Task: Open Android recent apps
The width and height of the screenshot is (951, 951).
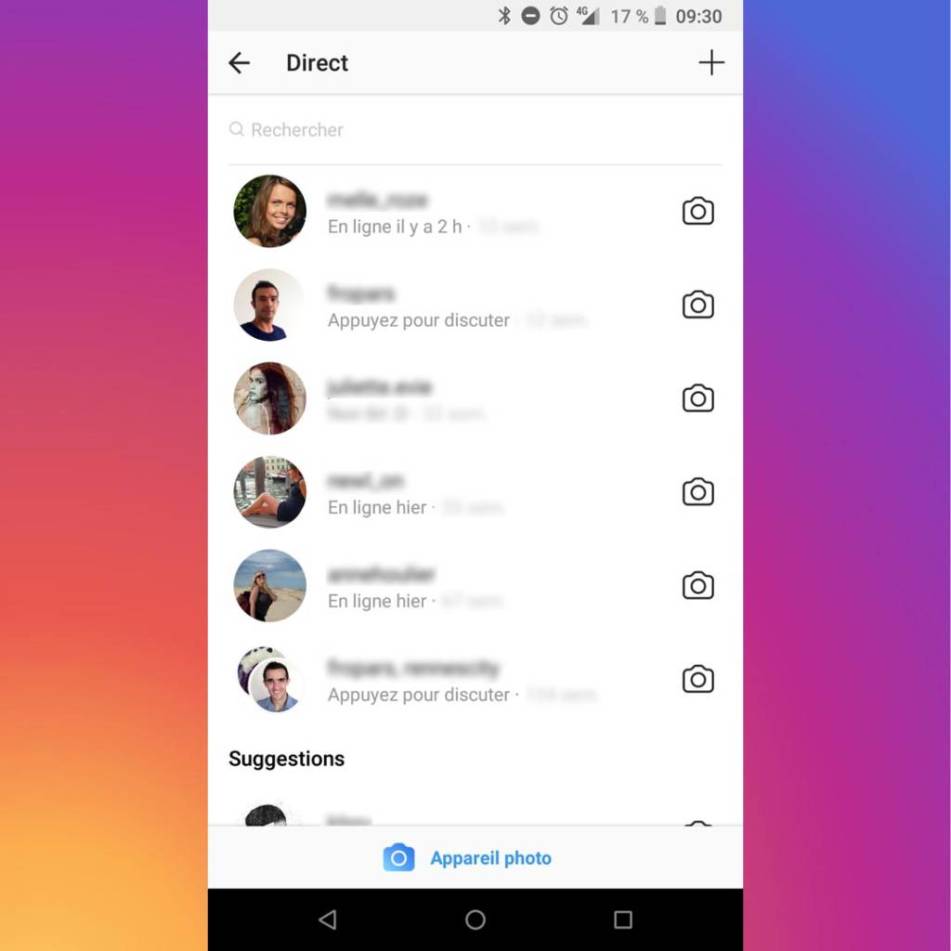Action: (x=623, y=919)
